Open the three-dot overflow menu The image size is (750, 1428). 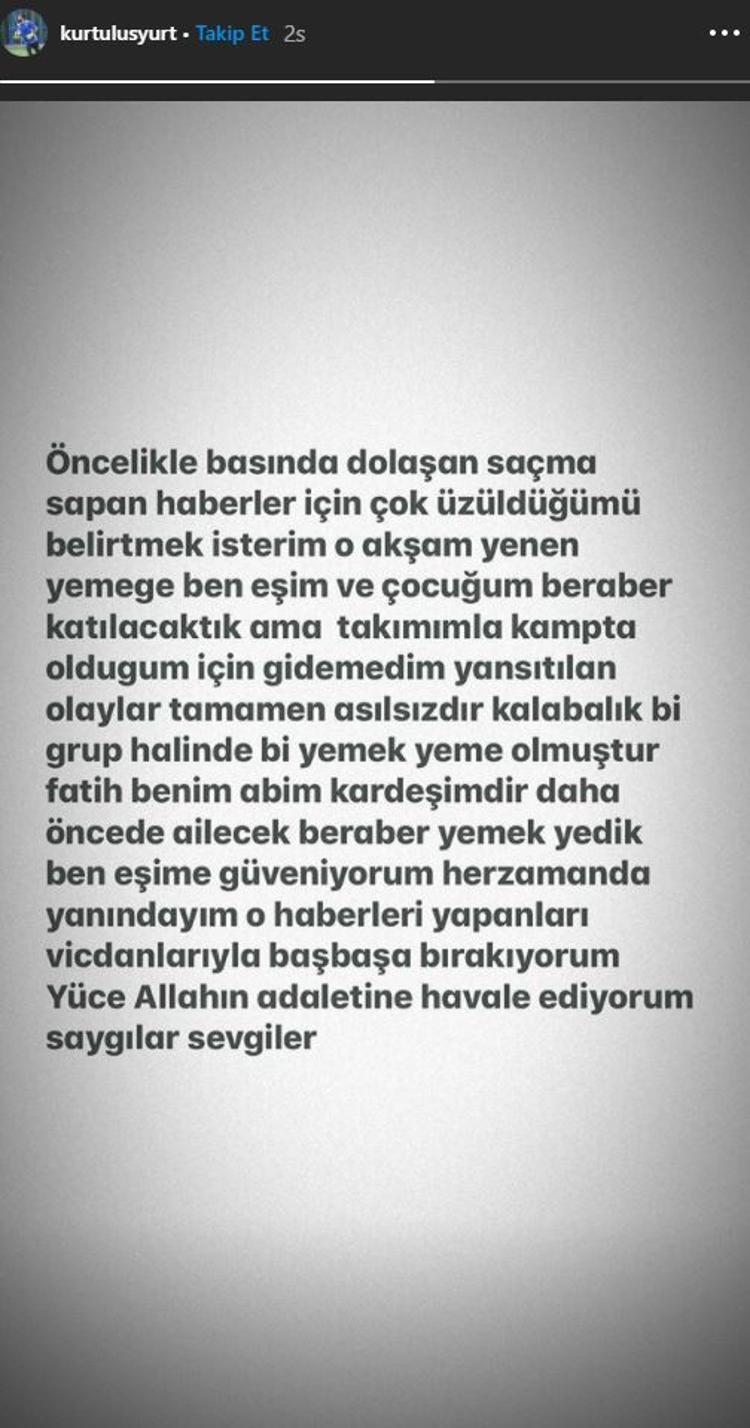click(724, 33)
